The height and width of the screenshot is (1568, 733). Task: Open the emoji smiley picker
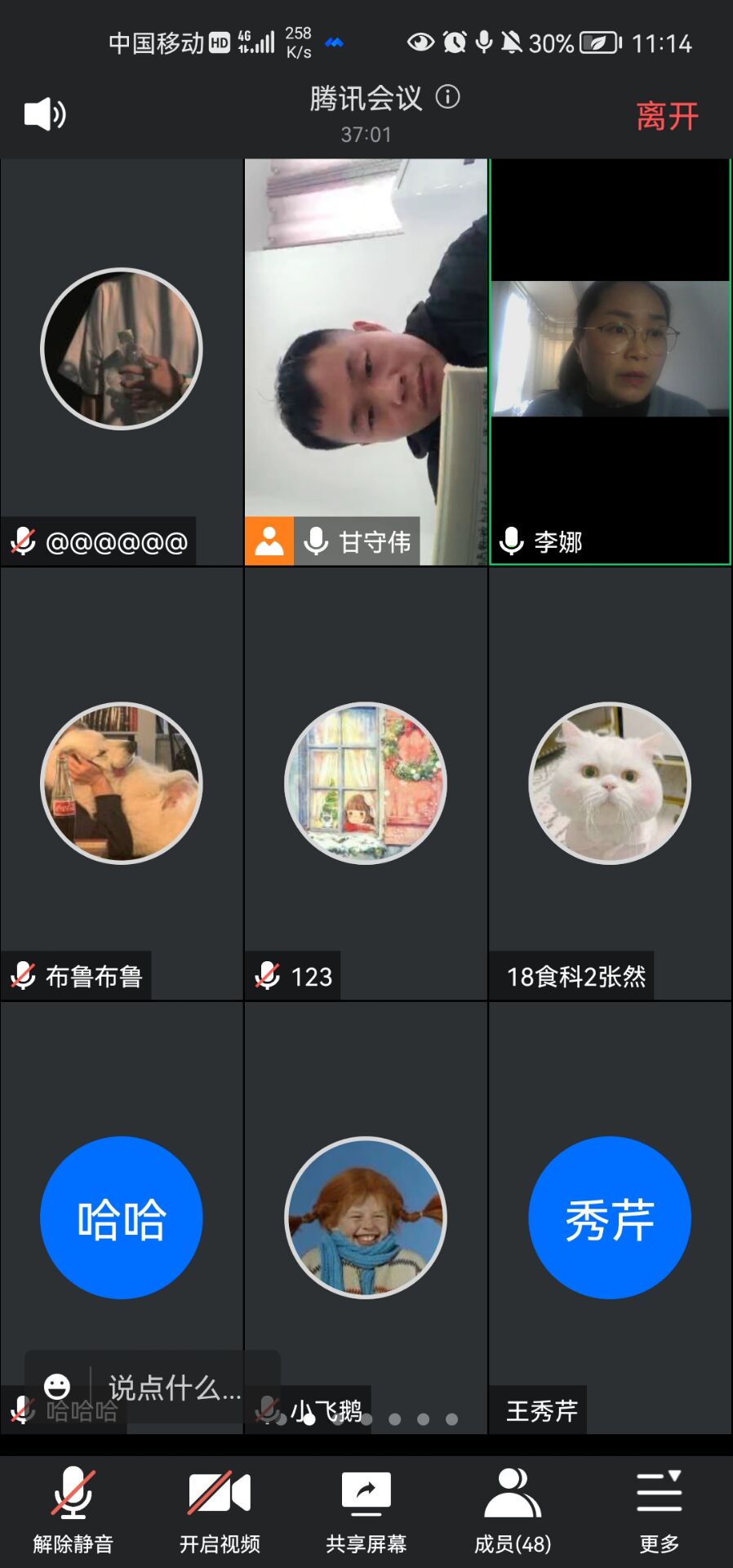click(57, 1387)
